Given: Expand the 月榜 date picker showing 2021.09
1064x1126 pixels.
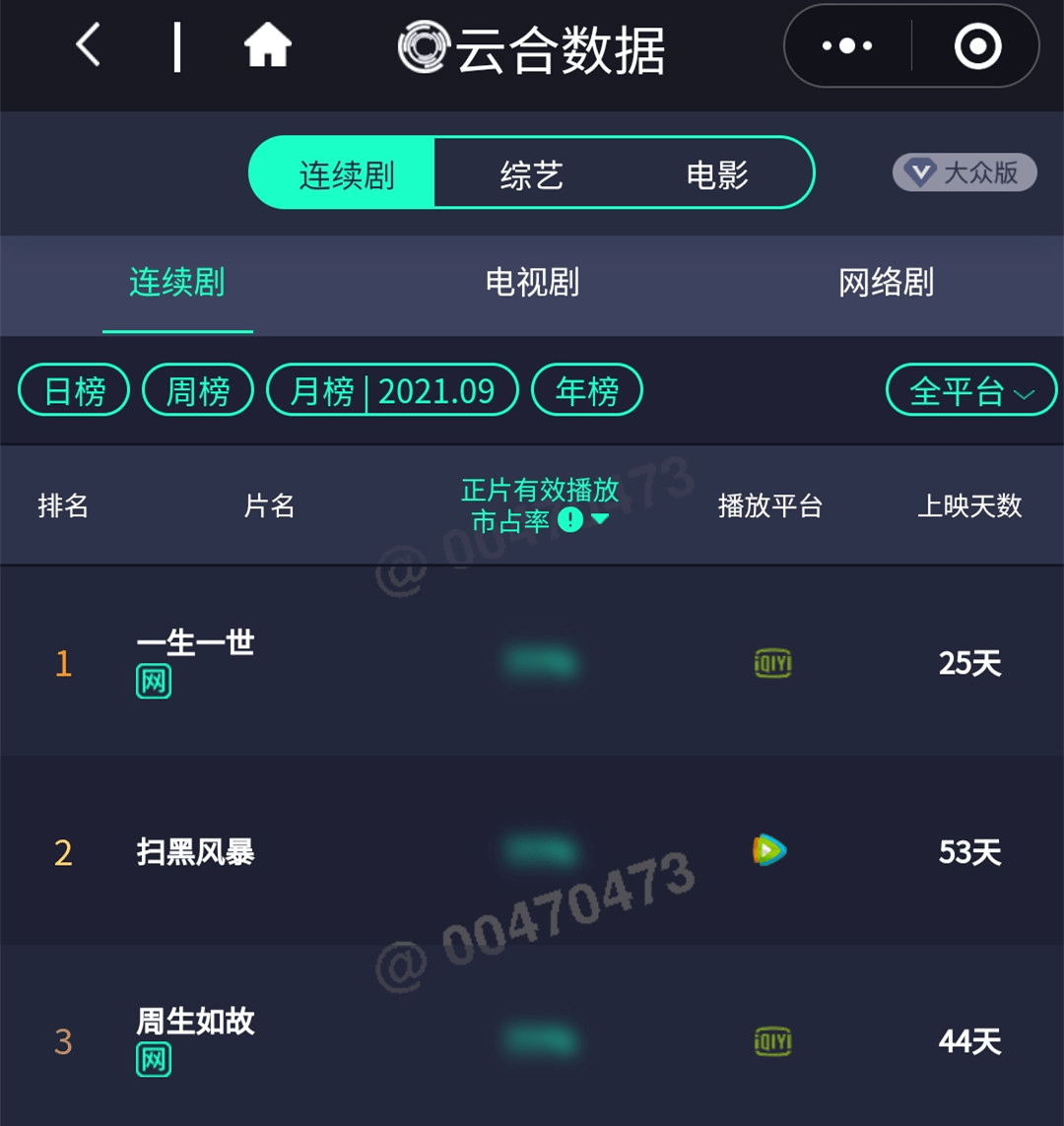Looking at the screenshot, I should click(392, 390).
